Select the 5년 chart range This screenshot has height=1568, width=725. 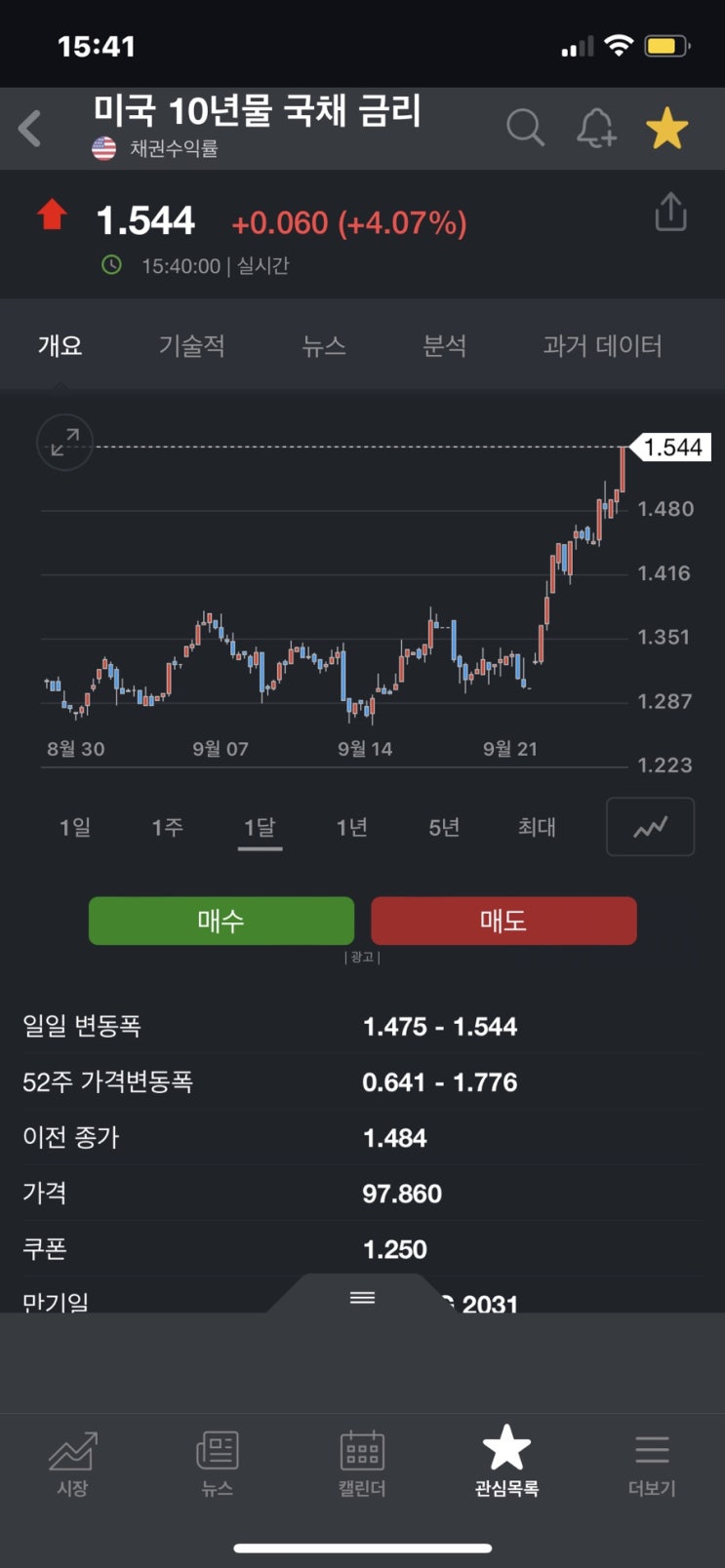tap(444, 827)
